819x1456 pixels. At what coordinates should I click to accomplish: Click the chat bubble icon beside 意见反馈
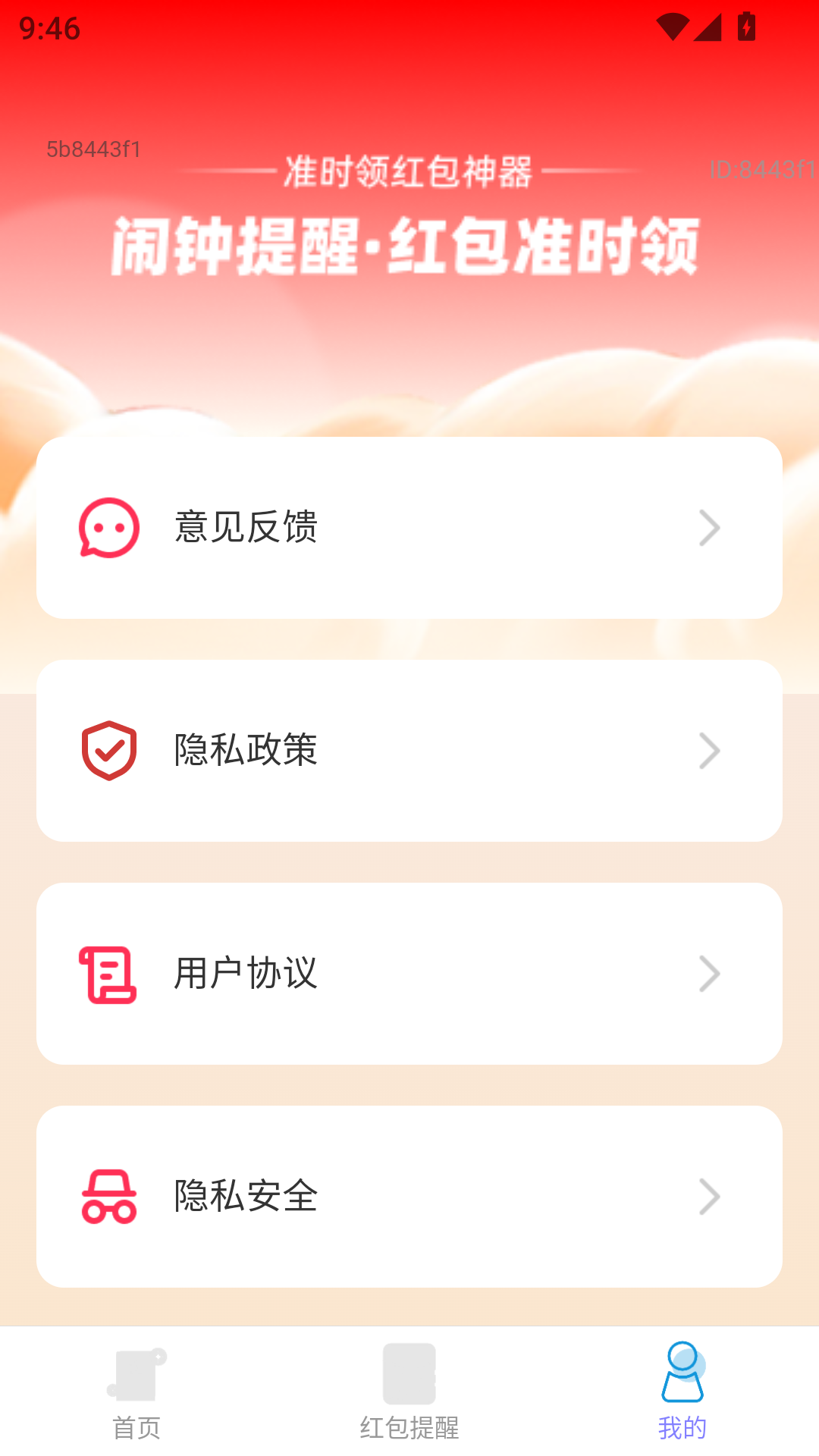pos(108,528)
